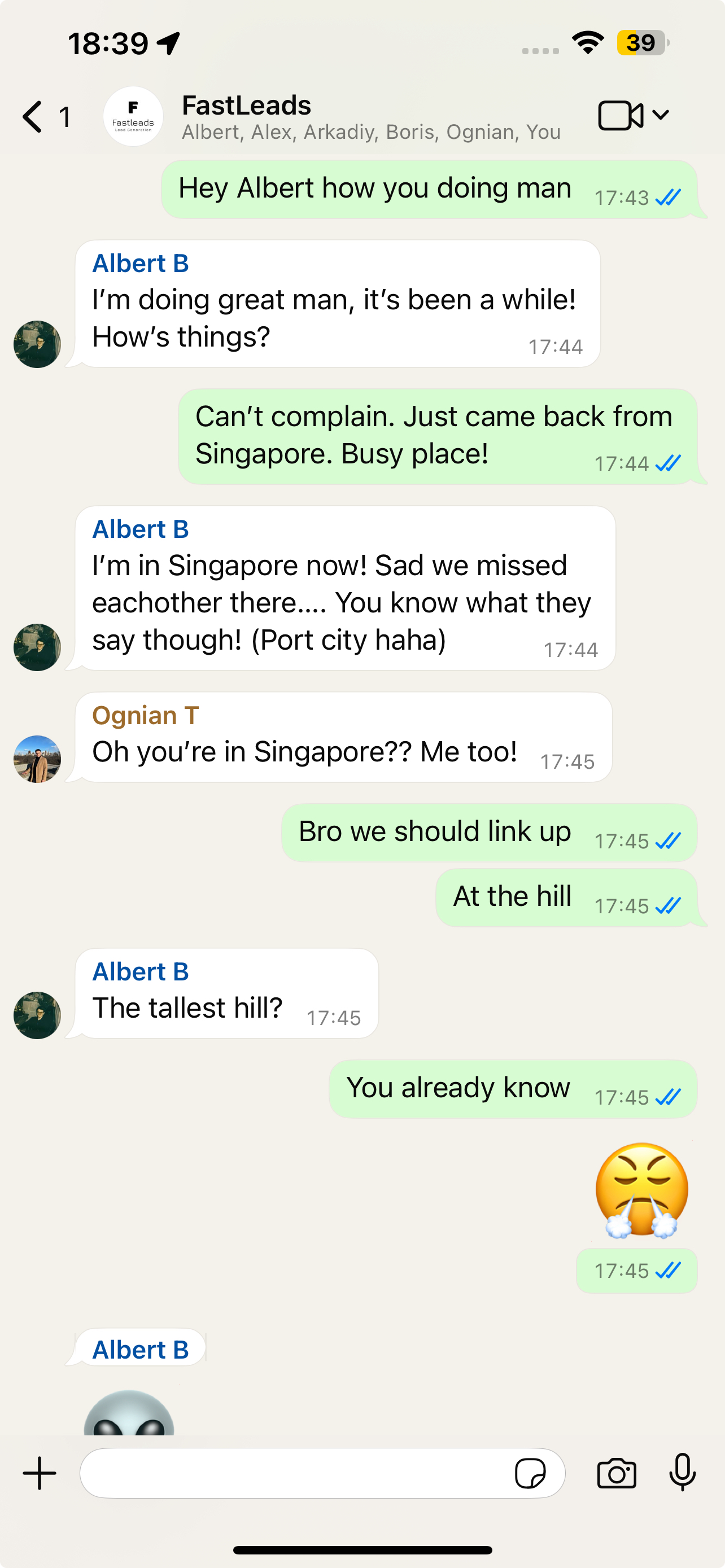The height and width of the screenshot is (1568, 725).
Task: Tap the Ognian T sender name
Action: (146, 715)
